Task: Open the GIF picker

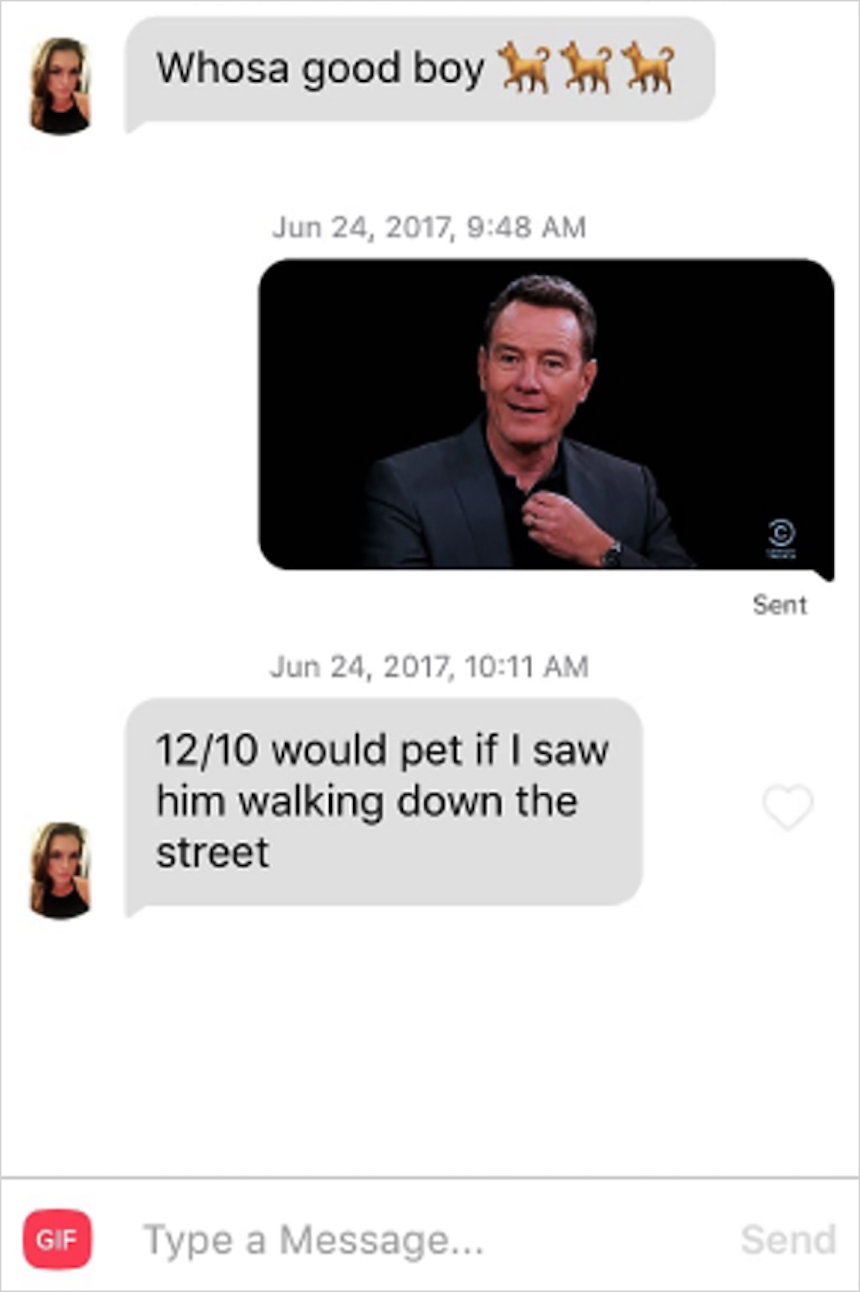Action: (57, 1240)
